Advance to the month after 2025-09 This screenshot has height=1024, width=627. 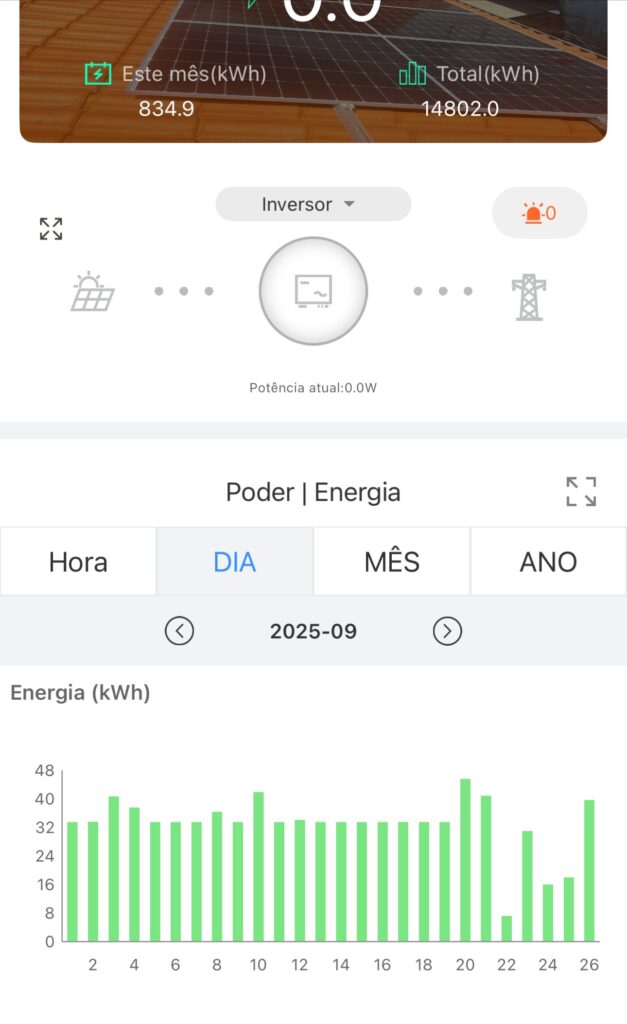(447, 631)
